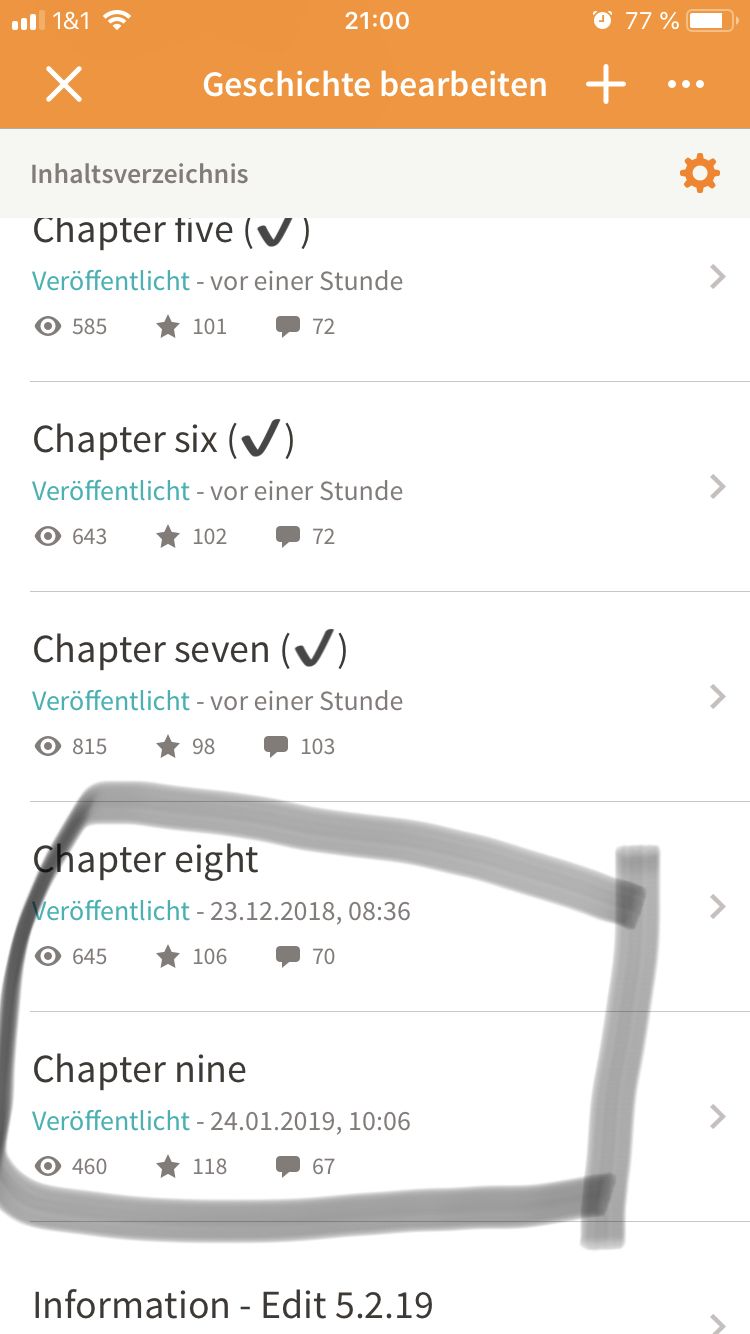Open Information - Edit 5.2.19 entry

[375, 1278]
